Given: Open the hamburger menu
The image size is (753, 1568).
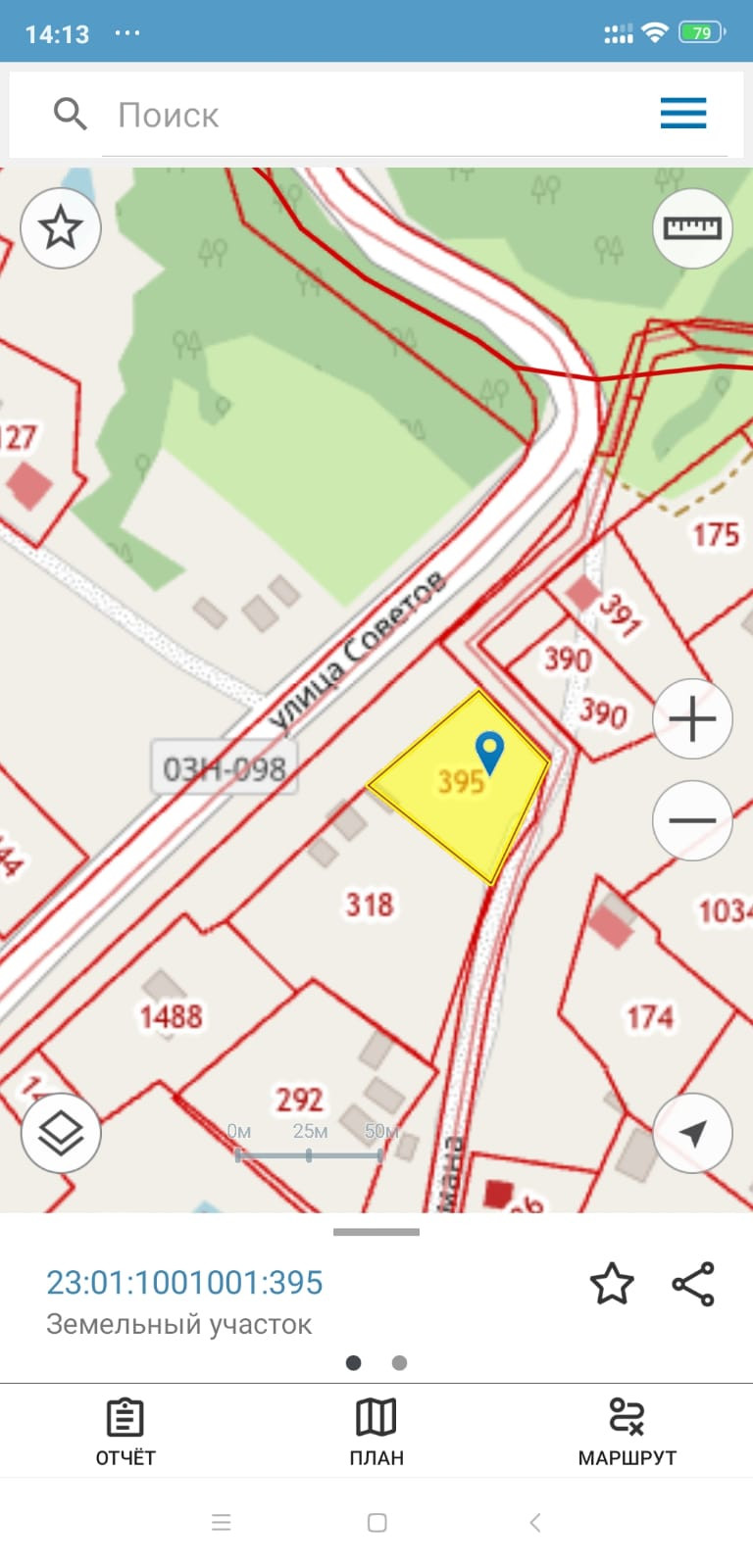Looking at the screenshot, I should pos(682,114).
